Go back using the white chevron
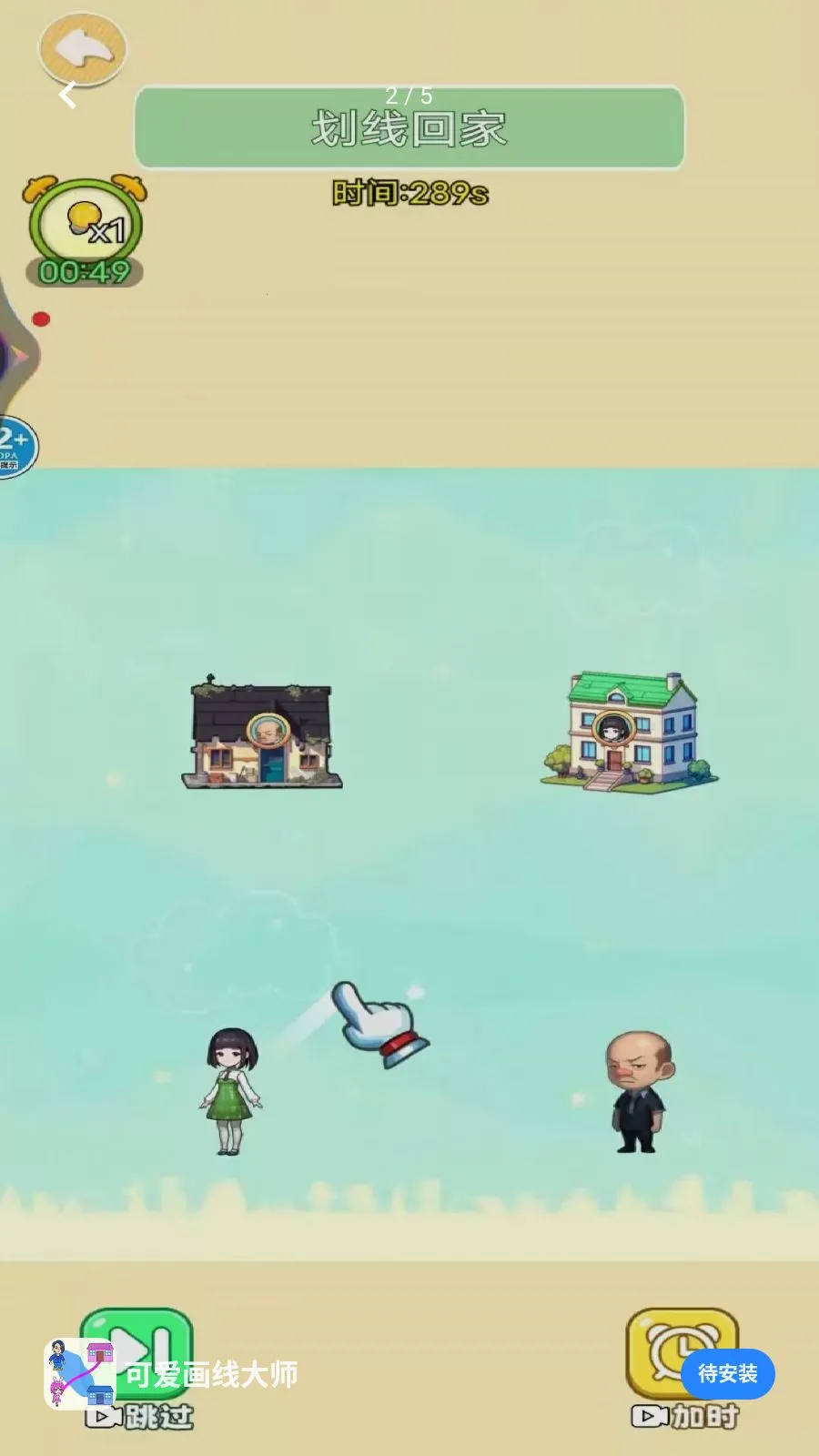This screenshot has width=819, height=1456. point(67,95)
